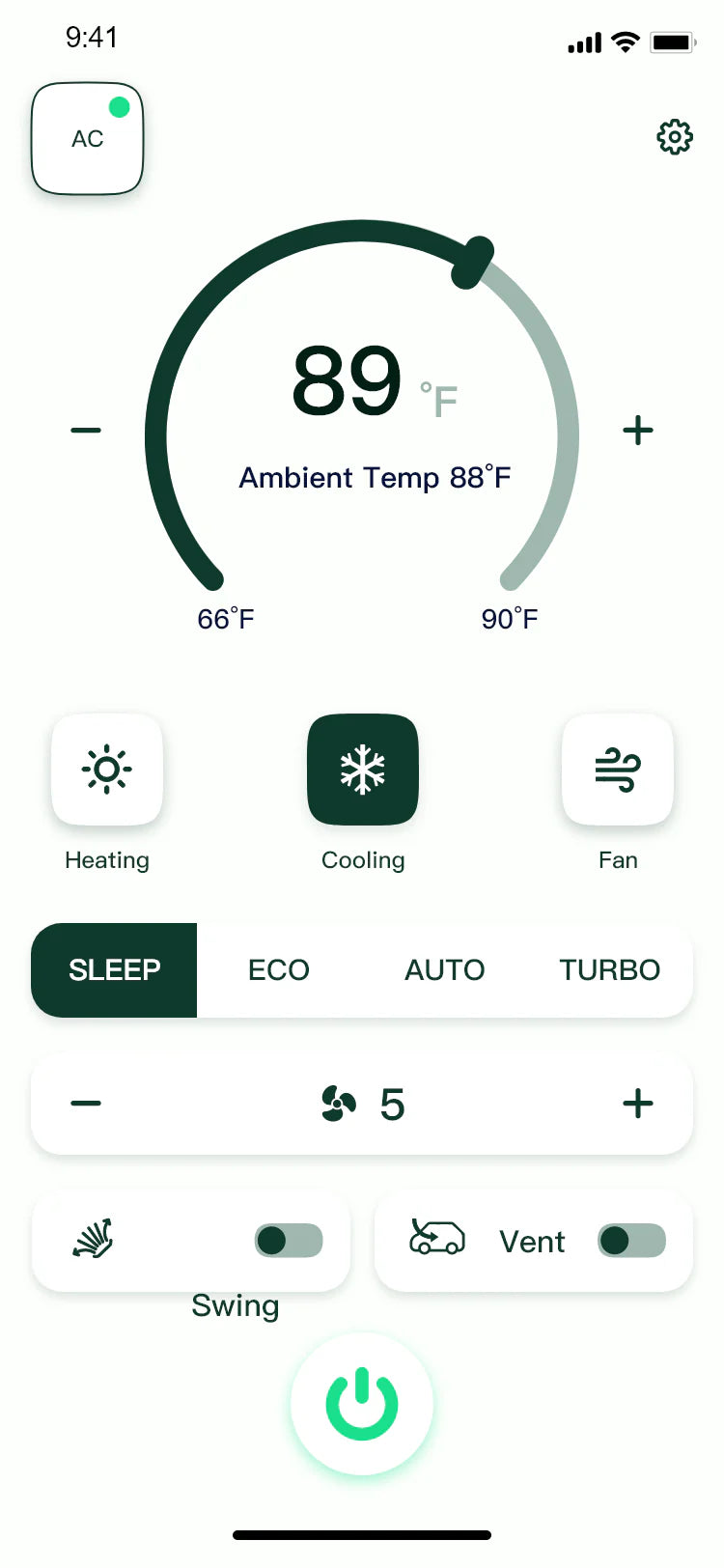Decrease temperature with the minus button
Image resolution: width=724 pixels, height=1568 pixels.
point(86,431)
